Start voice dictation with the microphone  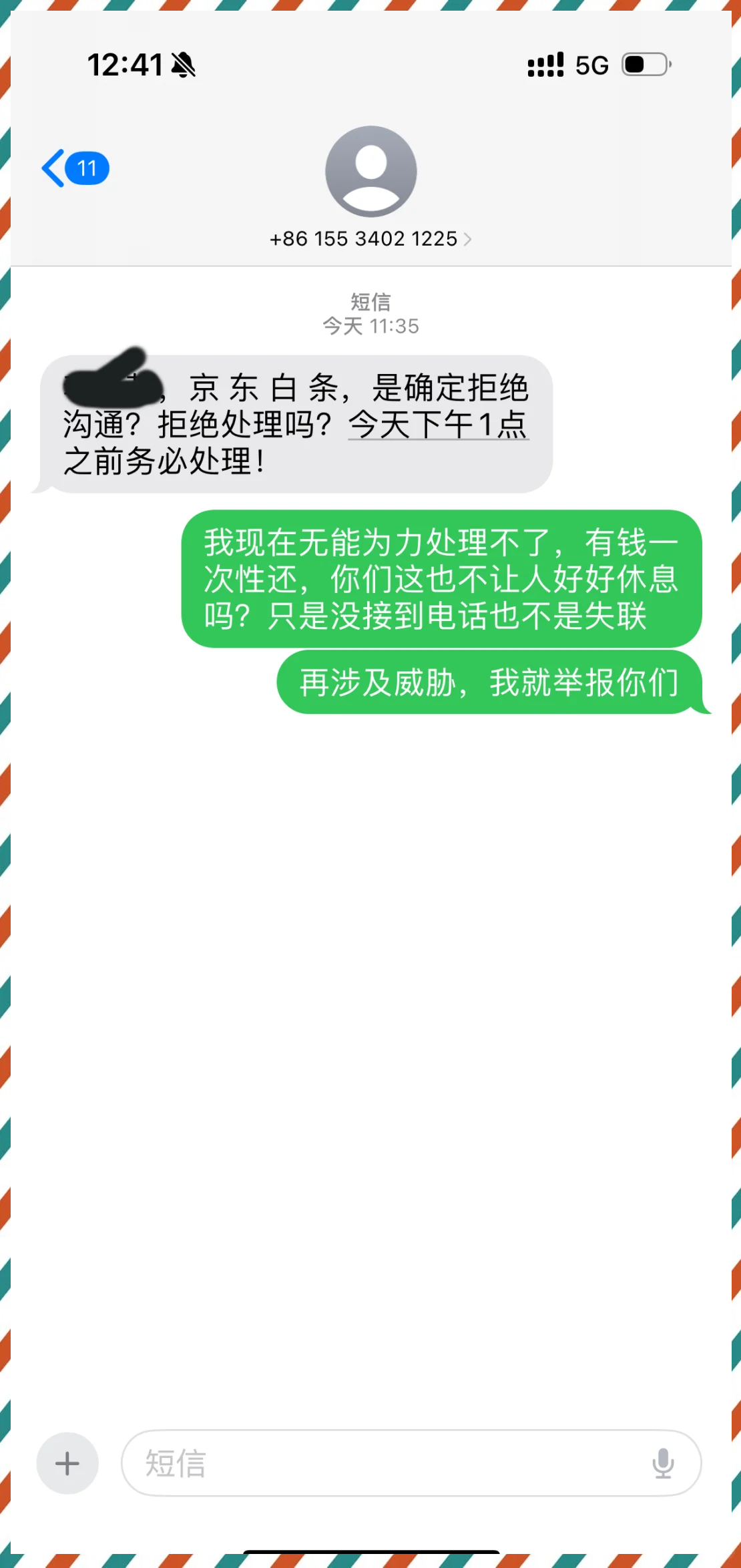point(662,1463)
